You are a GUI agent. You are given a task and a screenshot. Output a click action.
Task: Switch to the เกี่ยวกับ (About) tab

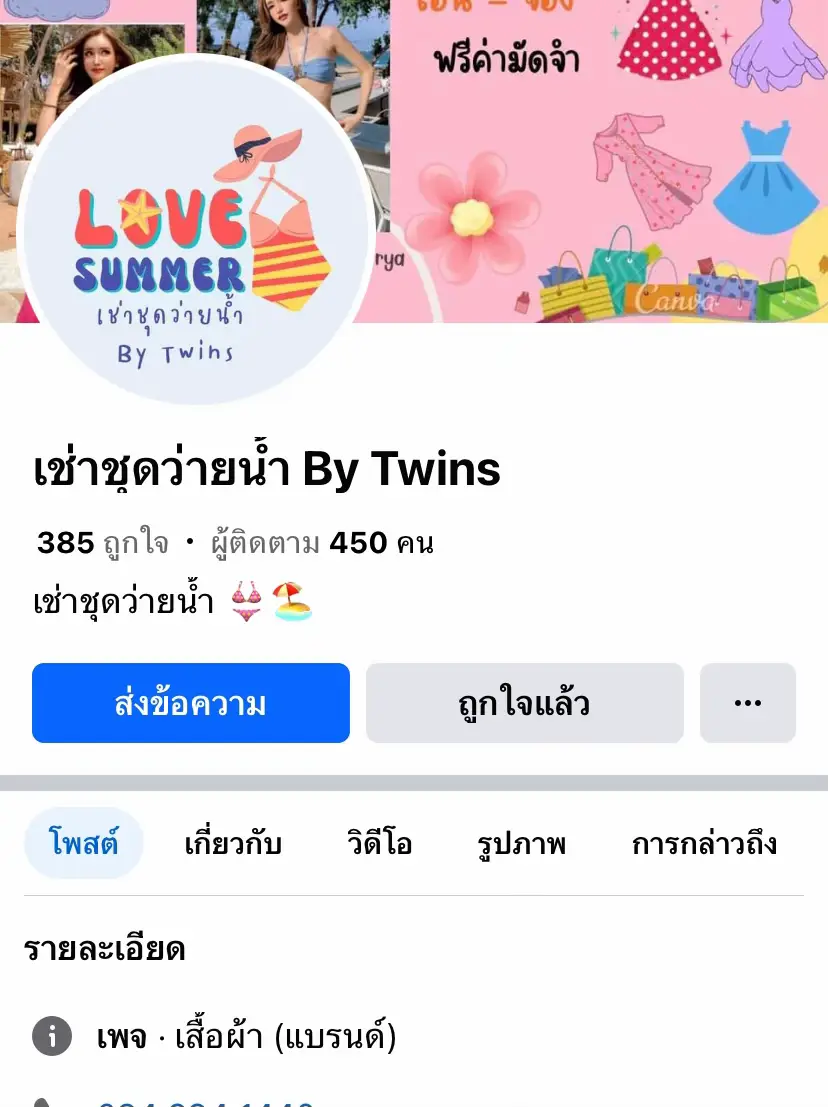(231, 843)
